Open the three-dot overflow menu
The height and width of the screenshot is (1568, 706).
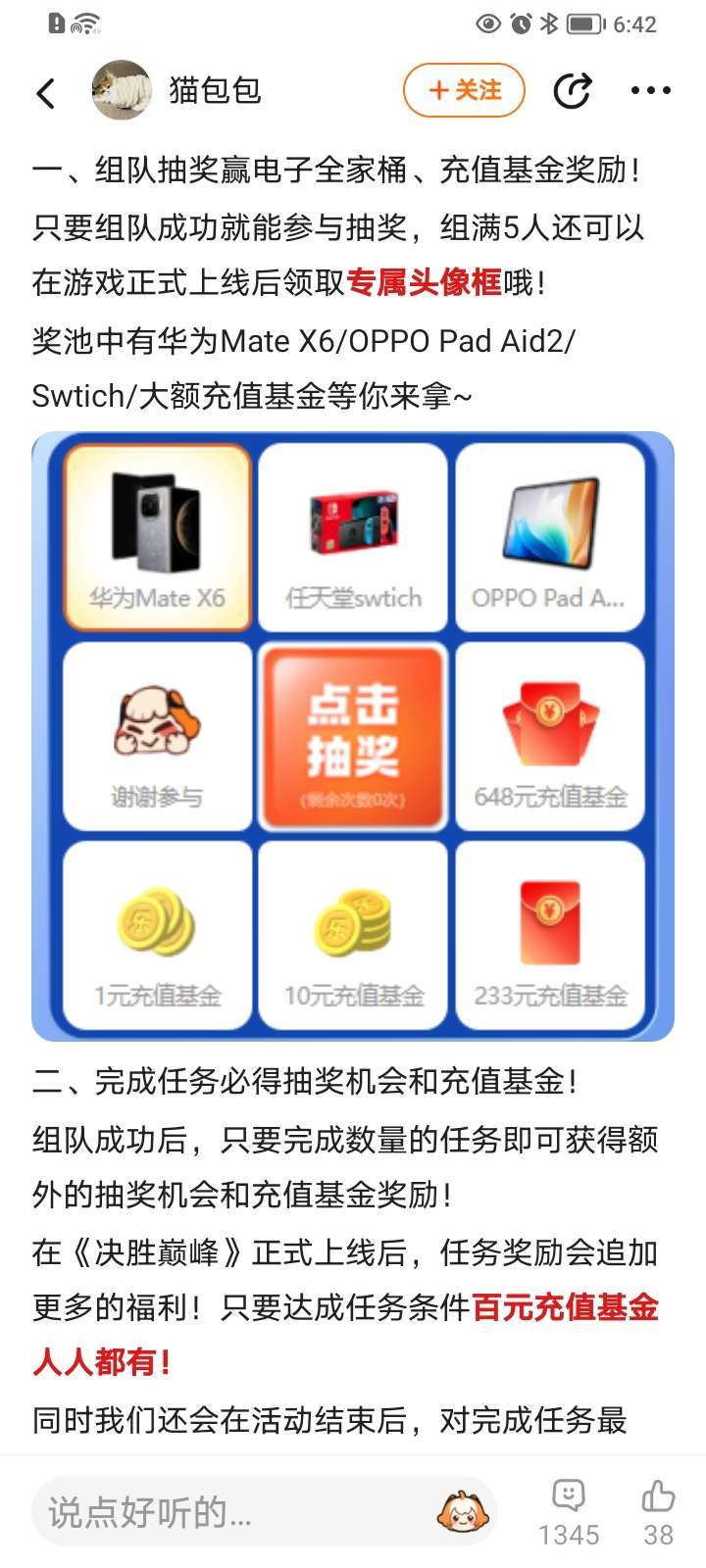click(x=651, y=91)
